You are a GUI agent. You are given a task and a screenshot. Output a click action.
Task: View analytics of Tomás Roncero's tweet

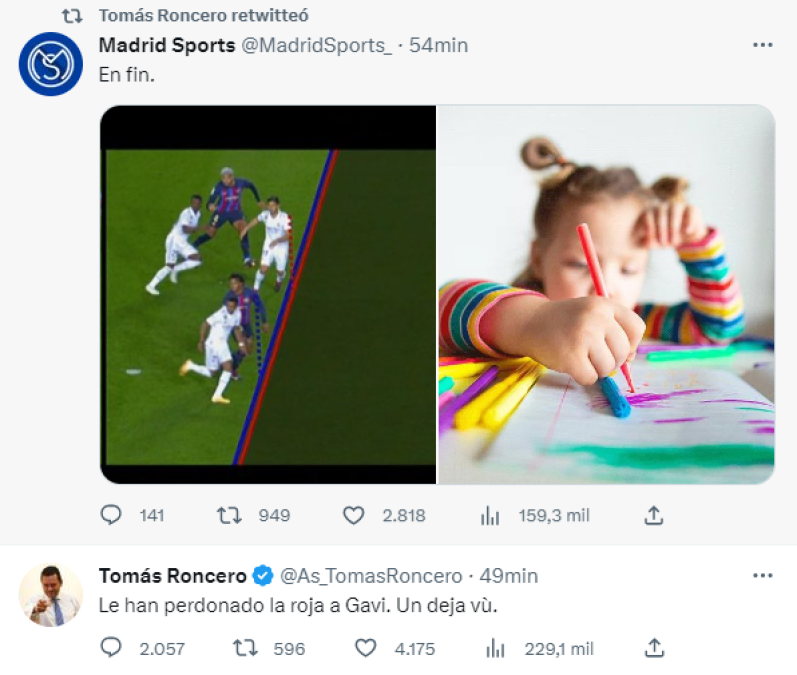point(495,648)
